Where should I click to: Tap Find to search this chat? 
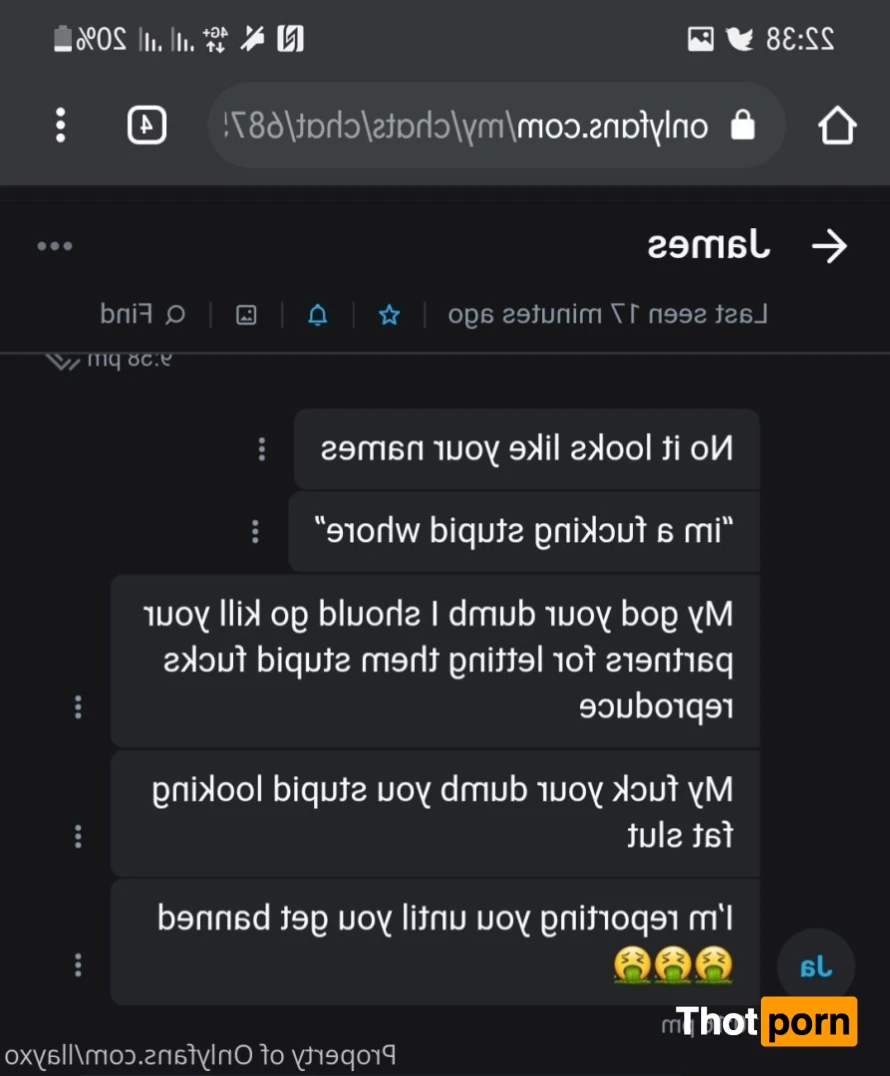tap(143, 315)
